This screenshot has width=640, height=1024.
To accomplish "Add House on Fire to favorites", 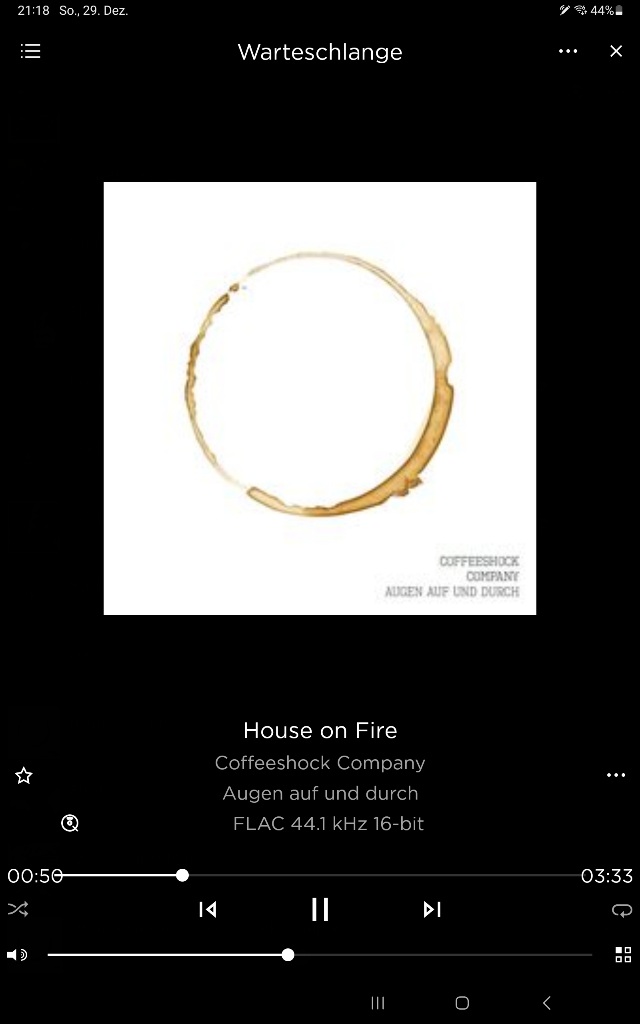I will point(24,775).
